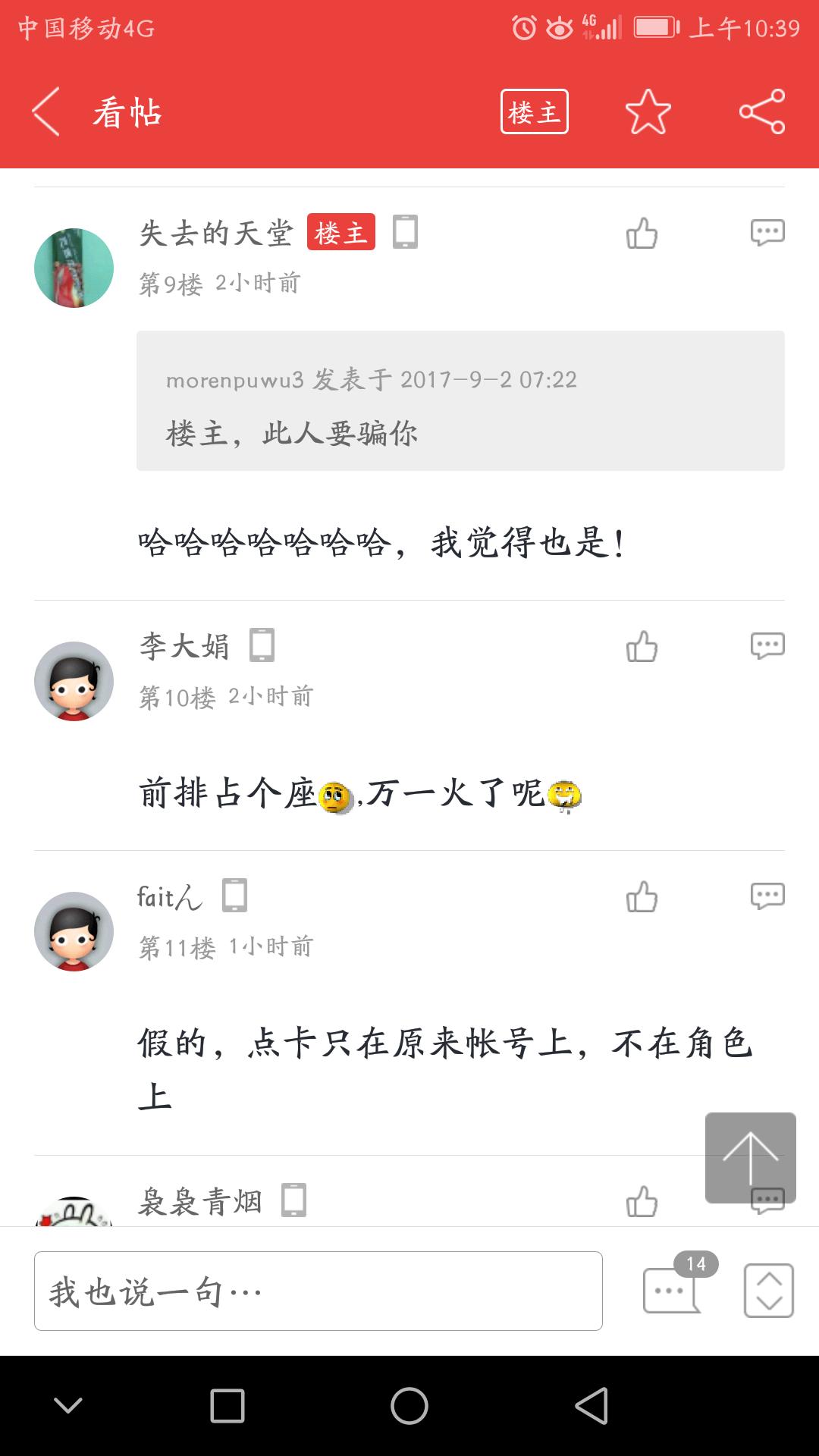Like 李大娟's 10th-floor reply

tap(642, 647)
